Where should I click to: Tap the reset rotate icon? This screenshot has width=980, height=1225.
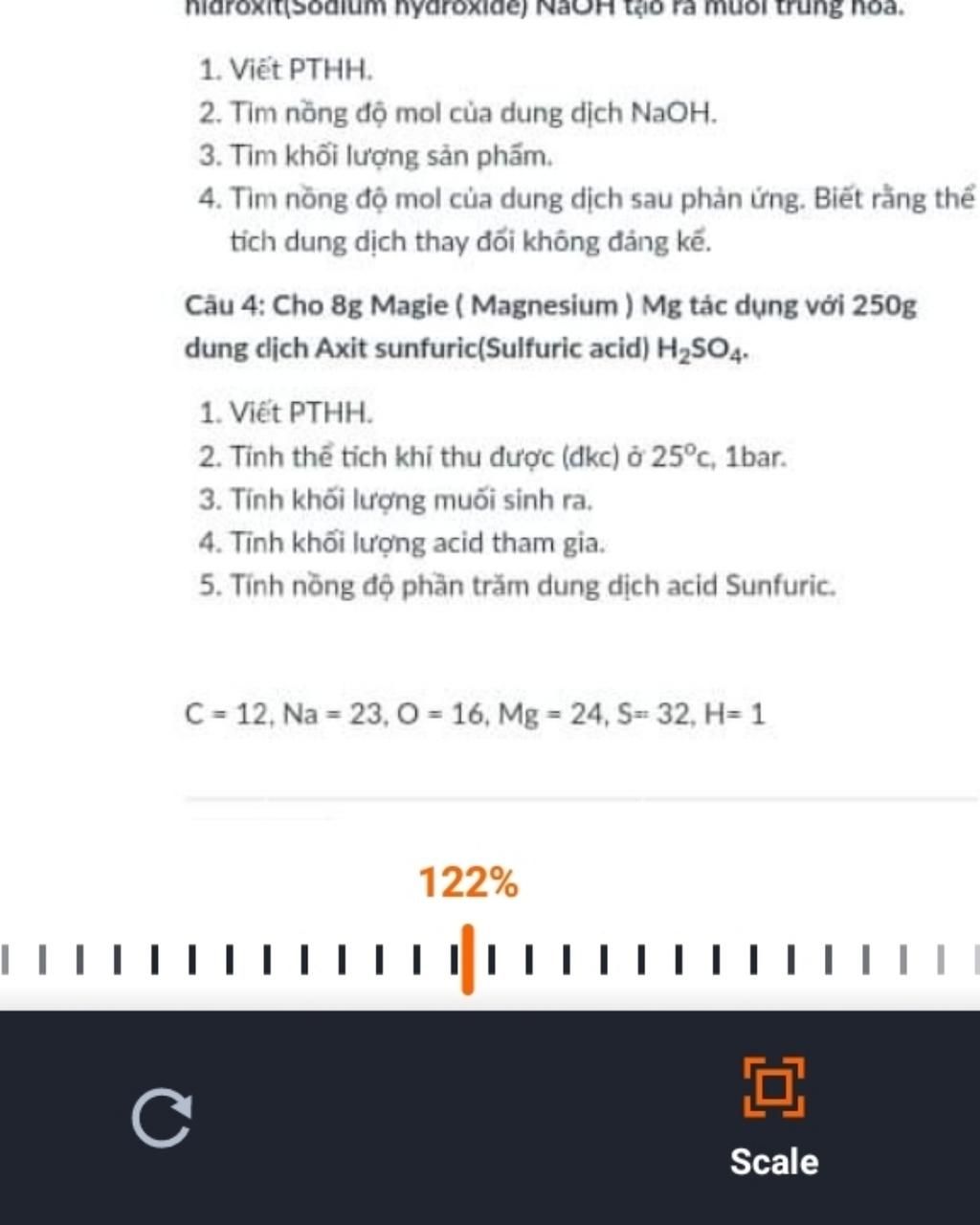[x=162, y=1117]
